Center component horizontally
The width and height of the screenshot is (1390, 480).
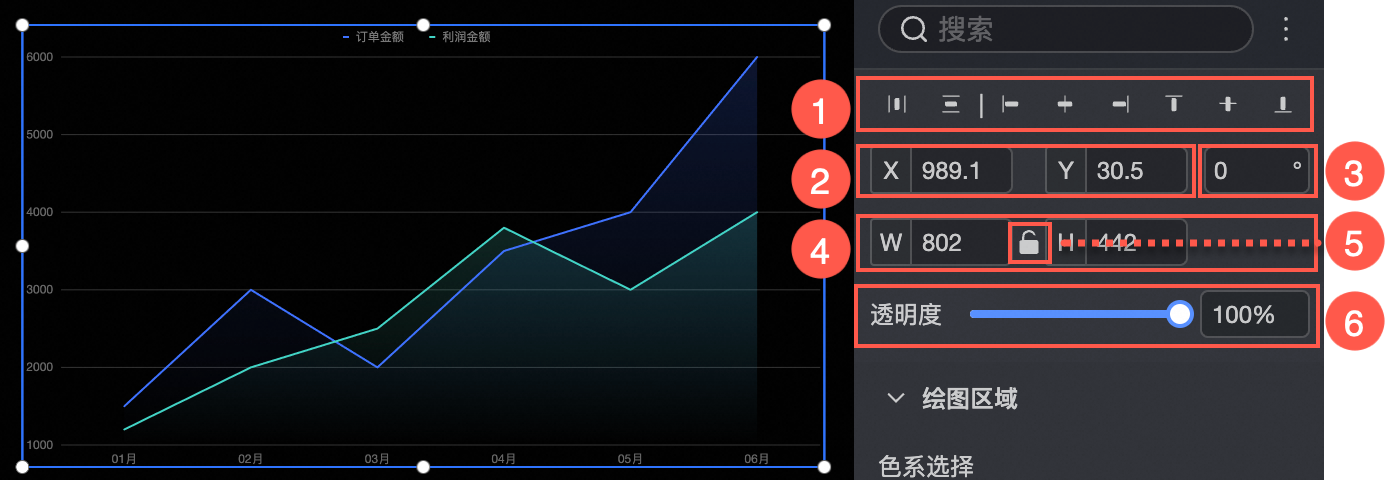(1066, 104)
